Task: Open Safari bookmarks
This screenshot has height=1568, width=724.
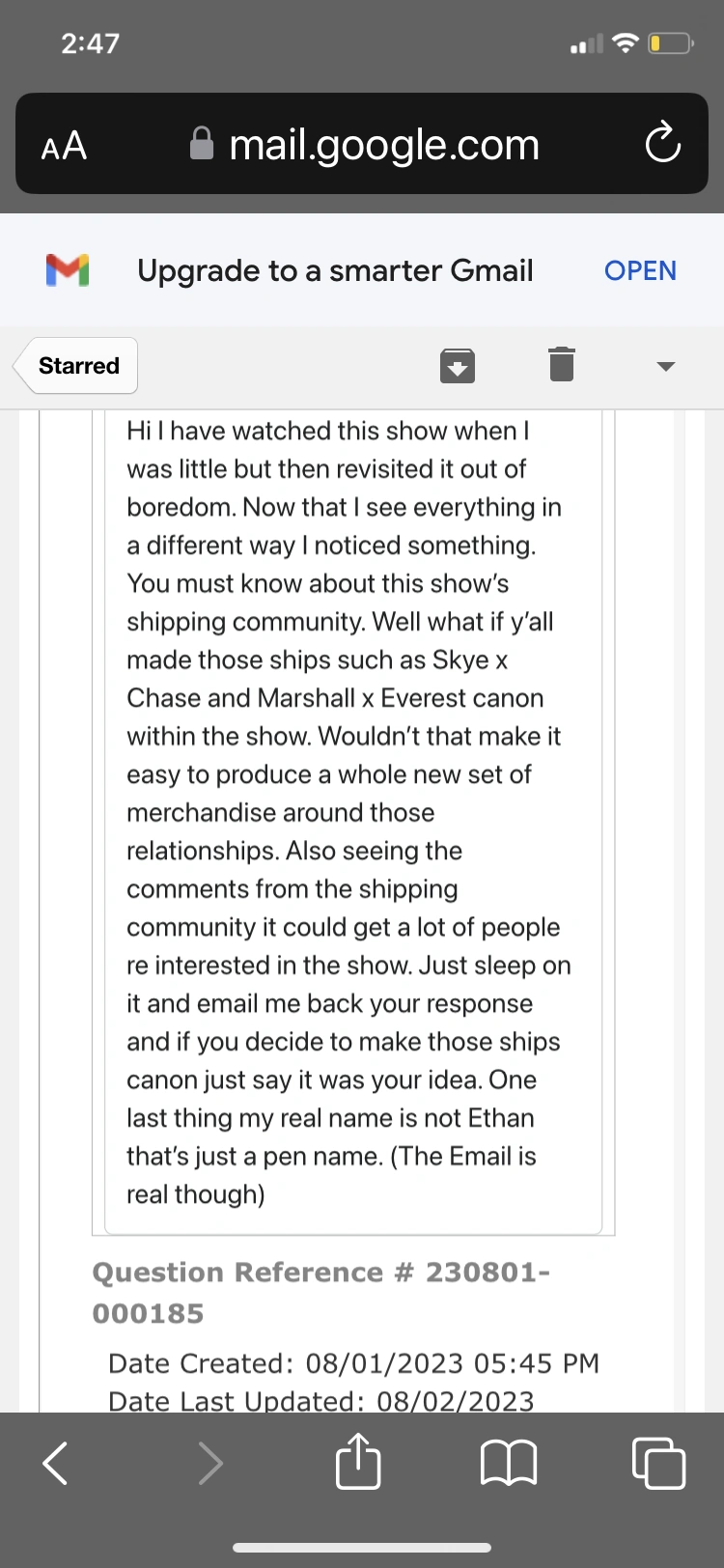Action: tap(509, 1462)
